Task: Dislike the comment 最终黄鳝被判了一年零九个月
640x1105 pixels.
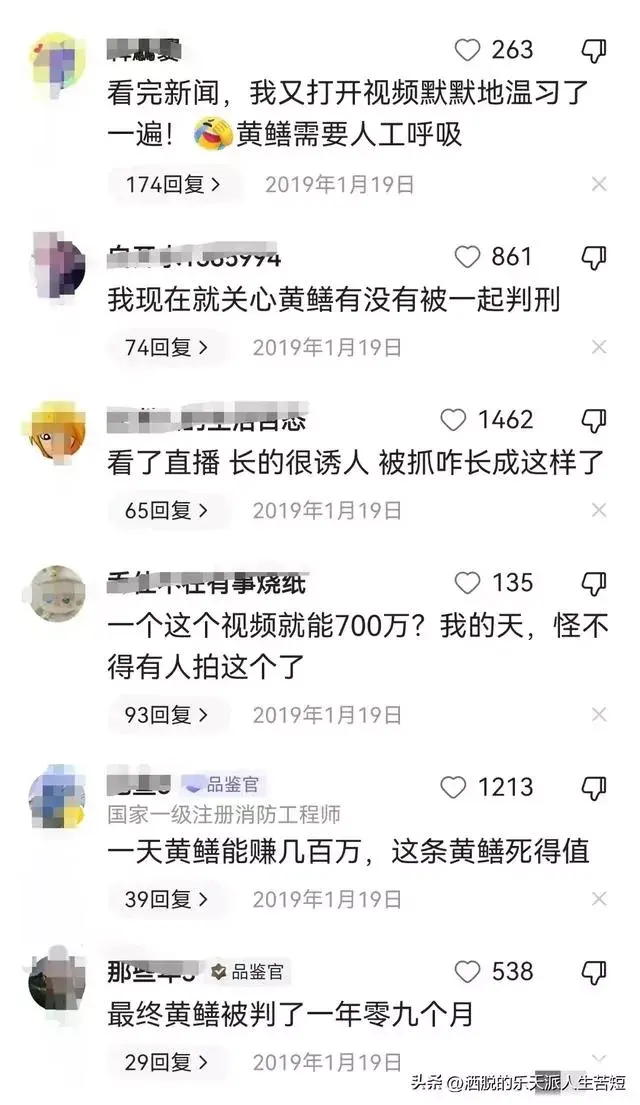Action: coord(594,971)
